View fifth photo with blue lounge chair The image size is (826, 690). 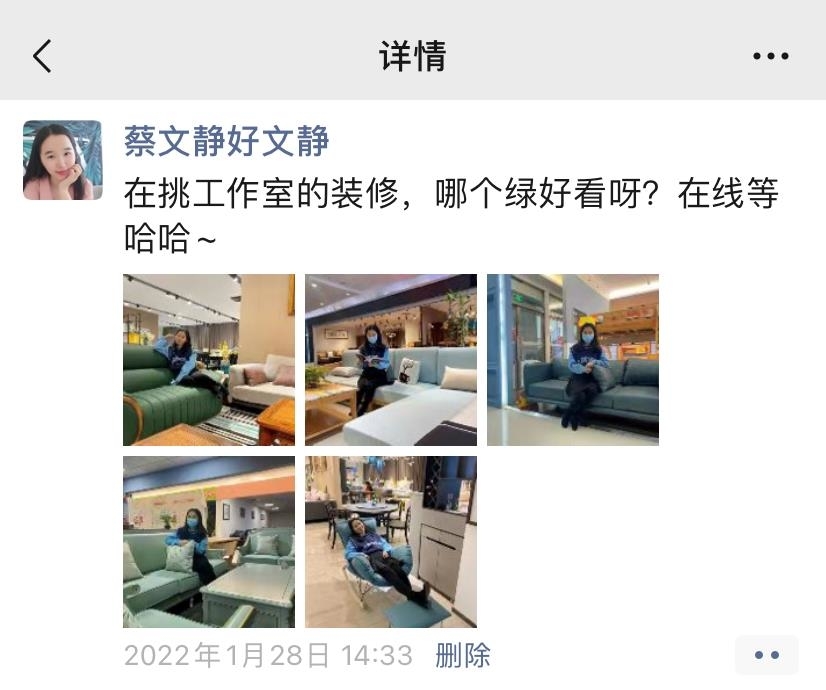[391, 542]
